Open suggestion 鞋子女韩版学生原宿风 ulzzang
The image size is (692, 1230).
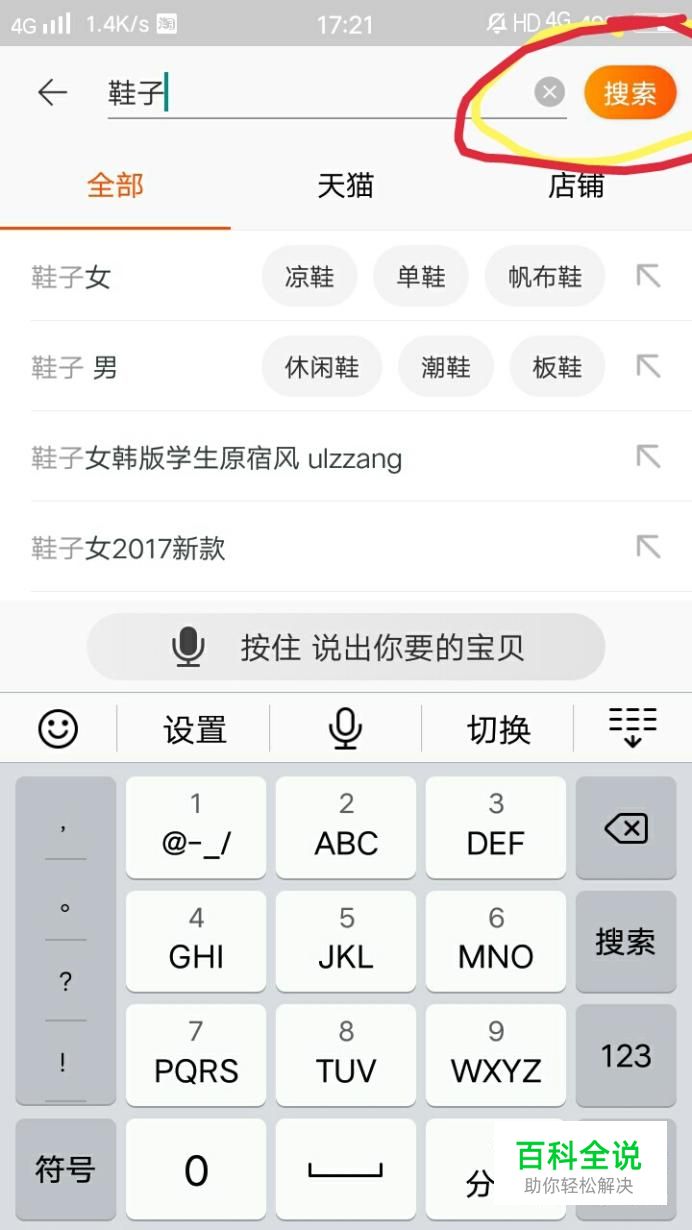tap(217, 459)
